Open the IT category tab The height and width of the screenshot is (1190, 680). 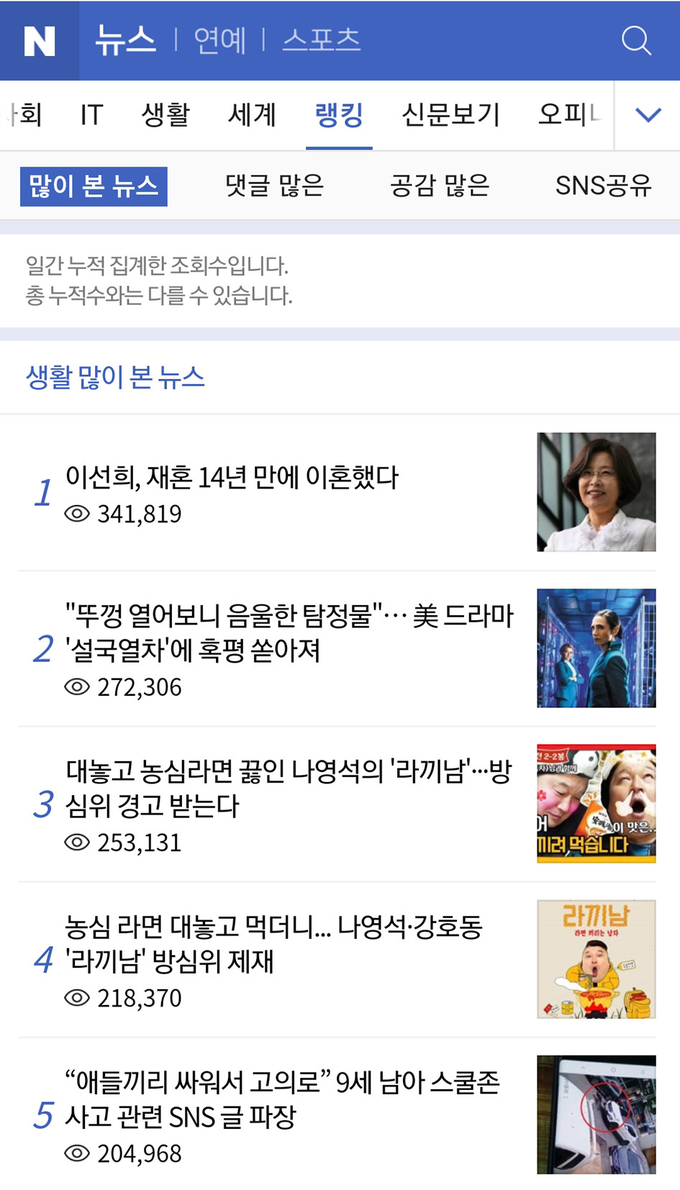click(x=91, y=114)
